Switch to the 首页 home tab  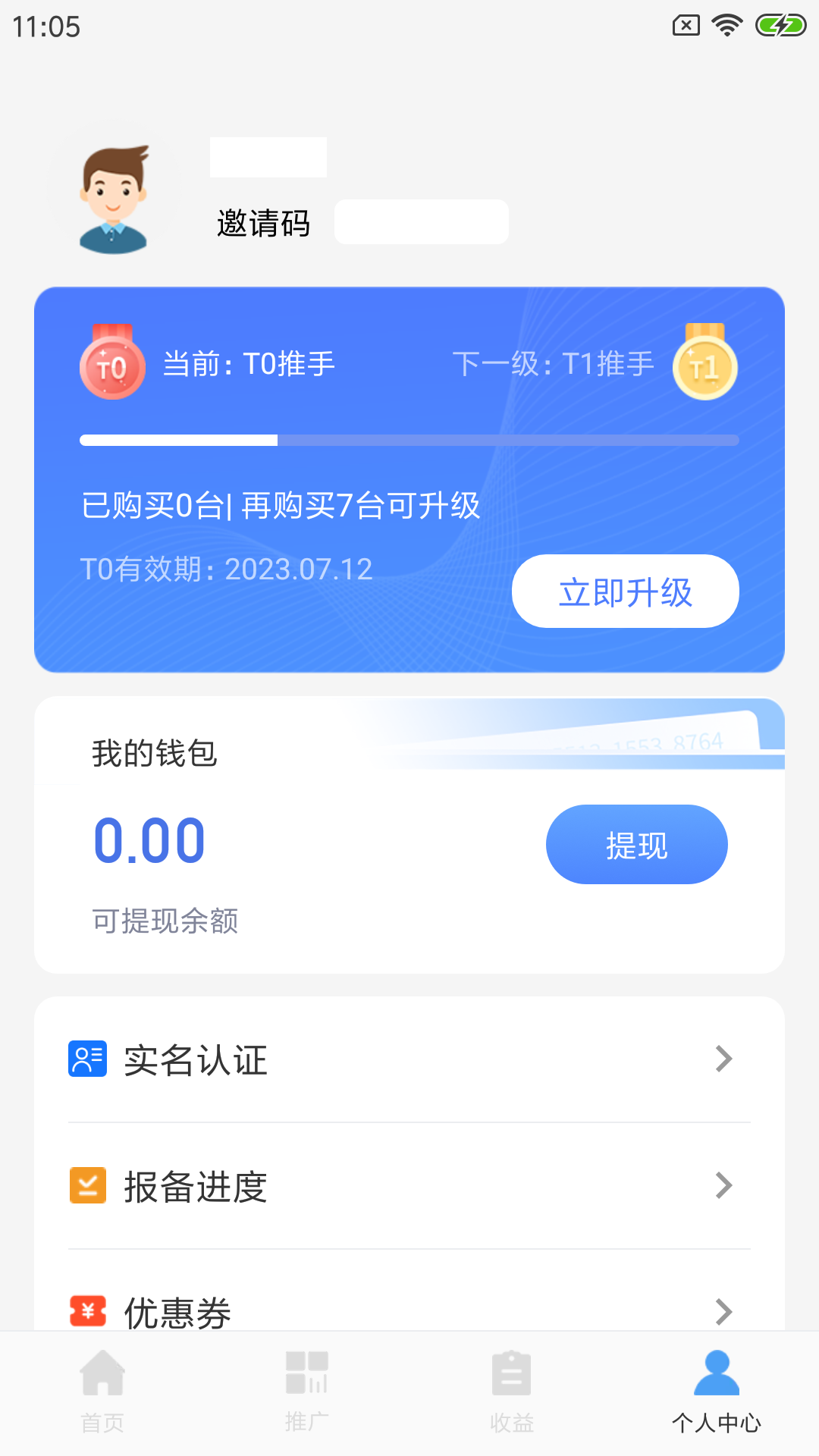tap(102, 1391)
